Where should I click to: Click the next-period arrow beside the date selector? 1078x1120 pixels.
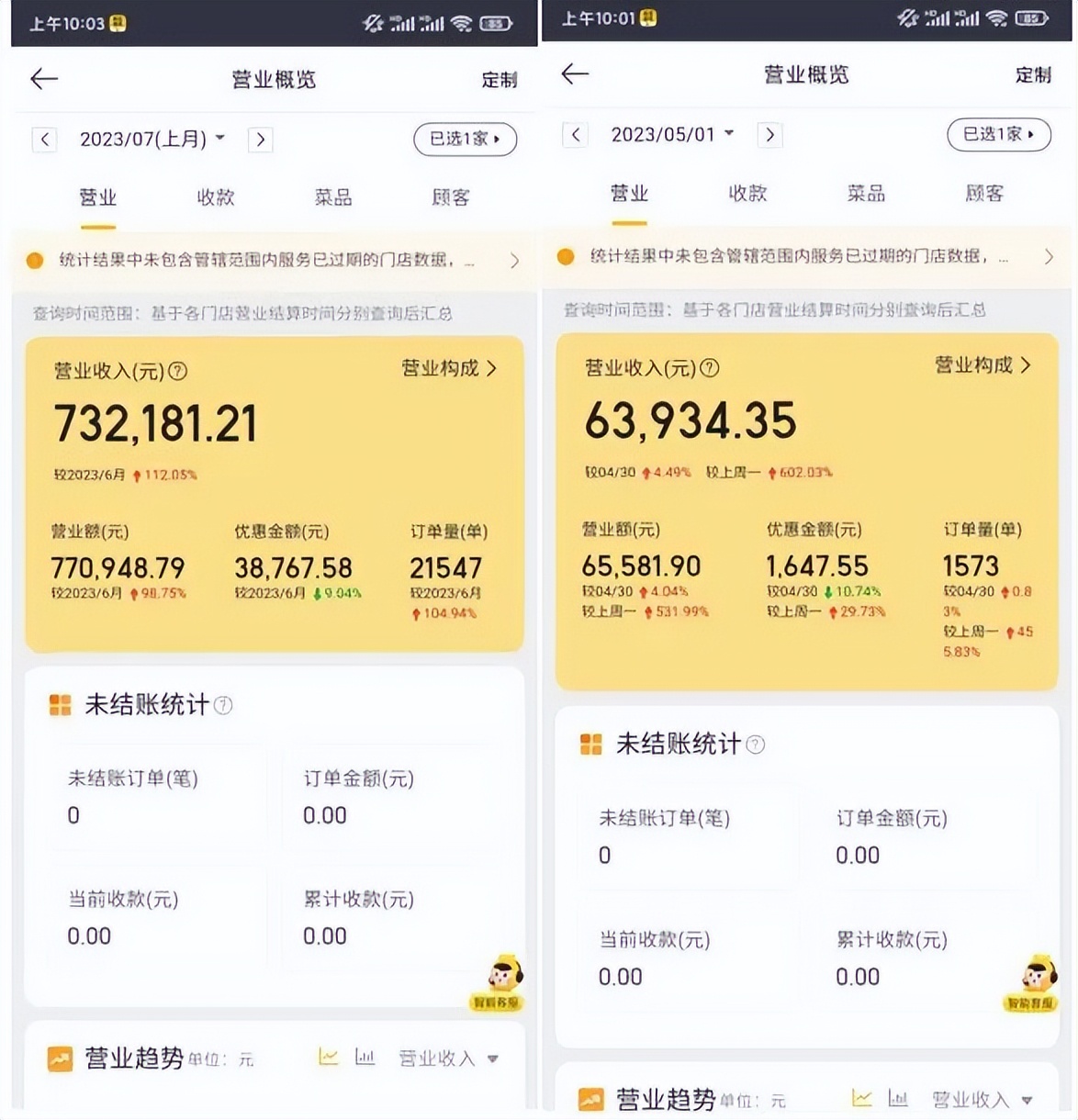tap(261, 139)
